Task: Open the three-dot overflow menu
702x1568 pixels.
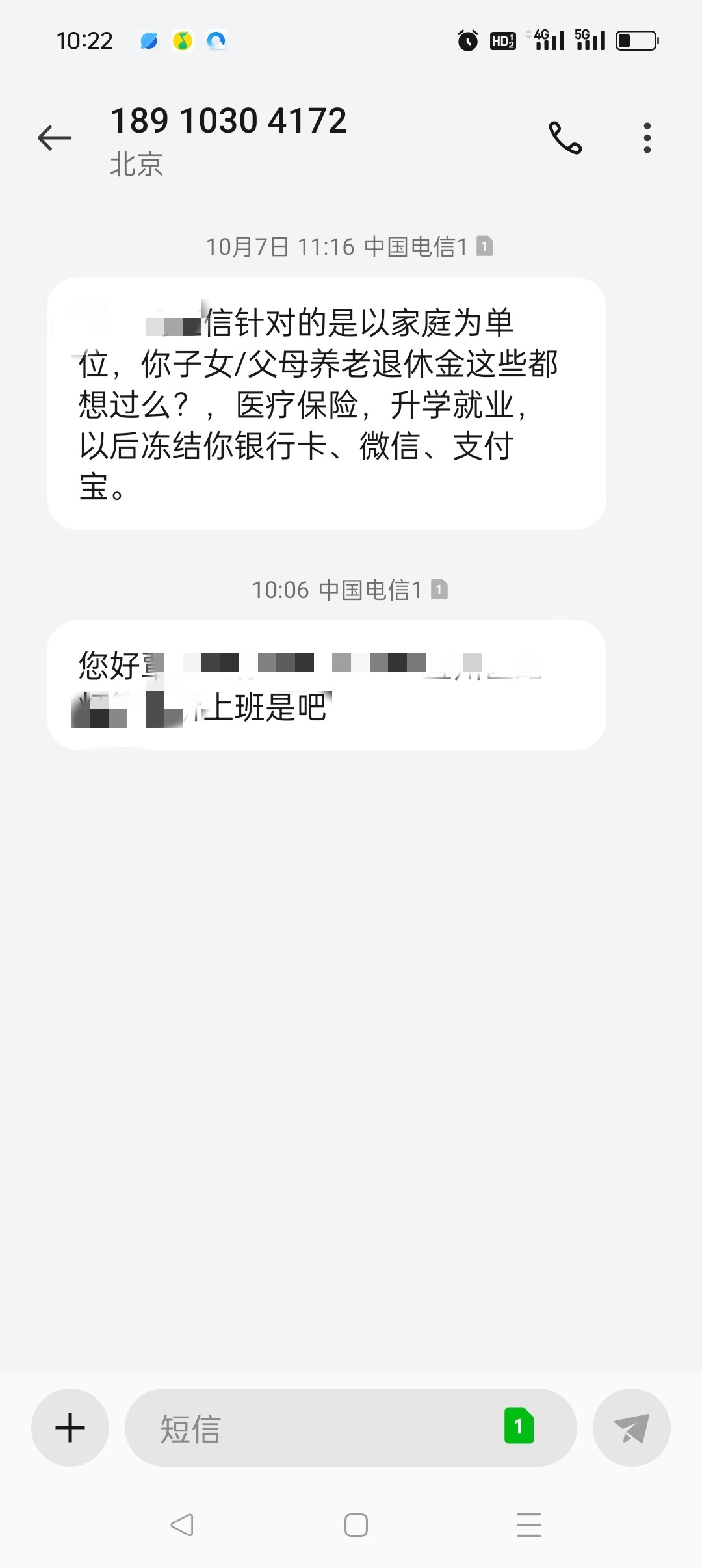Action: coord(647,138)
